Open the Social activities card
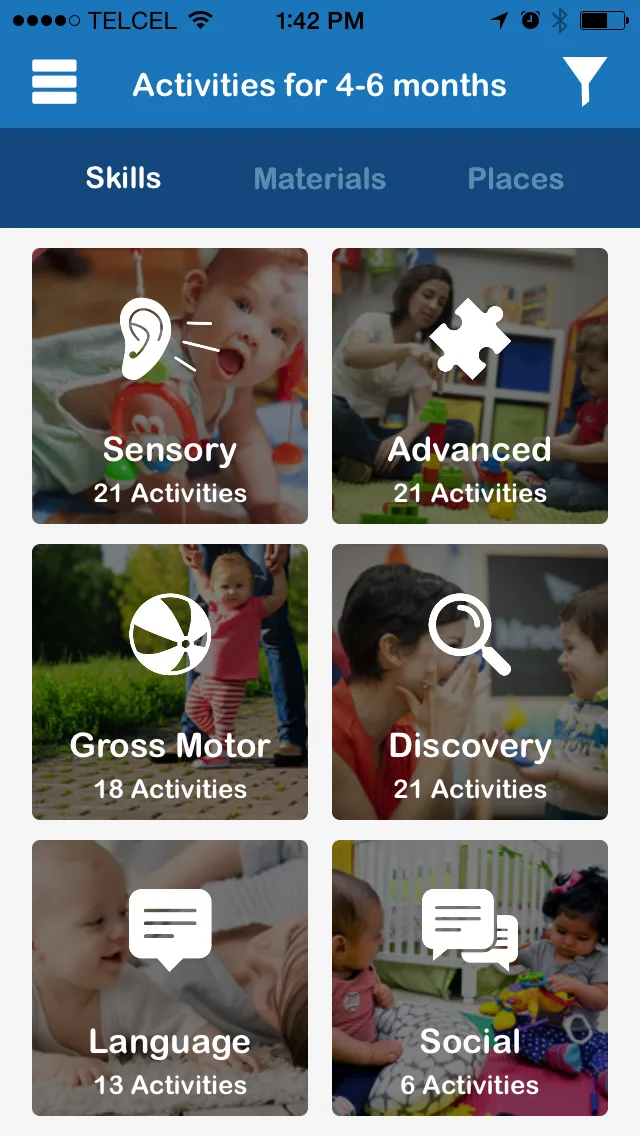Viewport: 640px width, 1136px height. pyautogui.click(x=470, y=978)
